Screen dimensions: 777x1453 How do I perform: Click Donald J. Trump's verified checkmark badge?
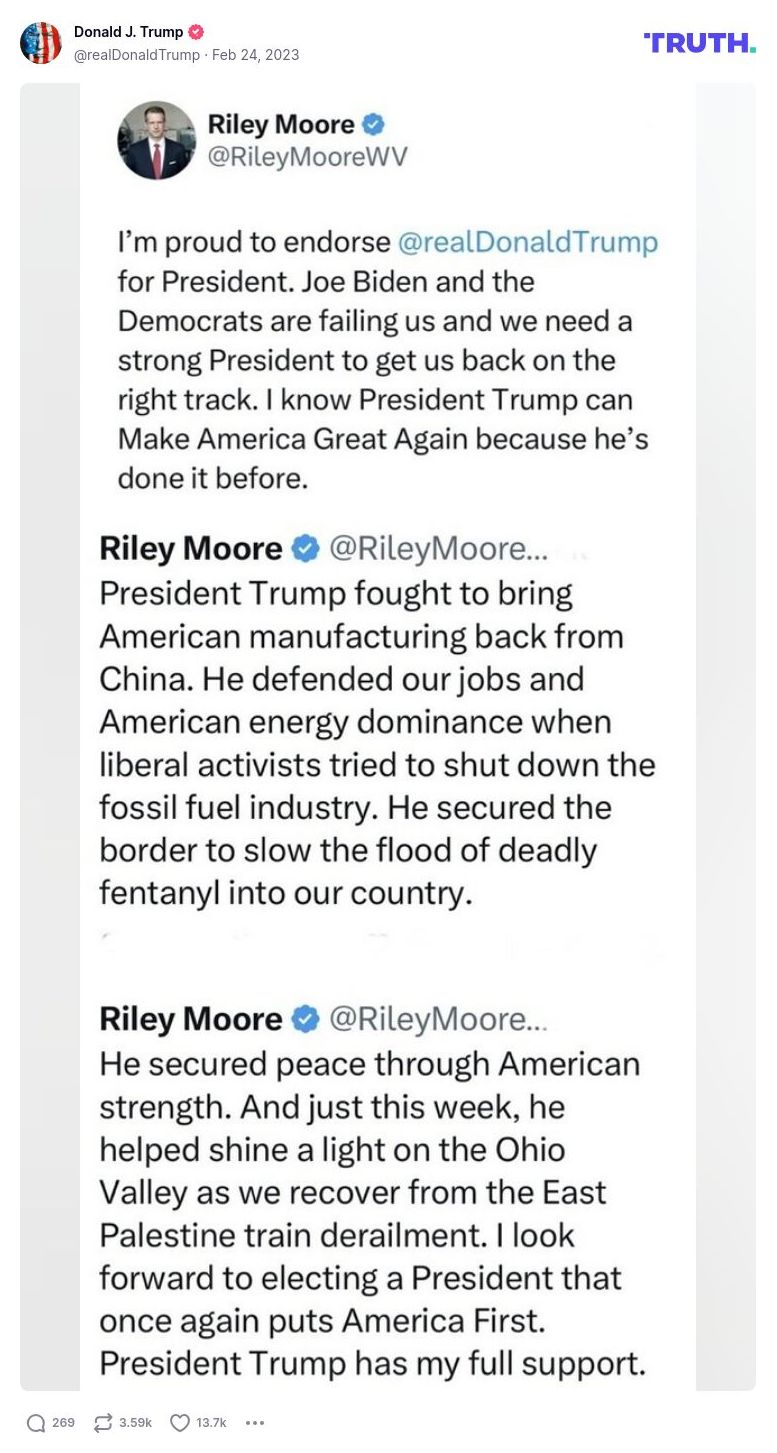click(196, 31)
